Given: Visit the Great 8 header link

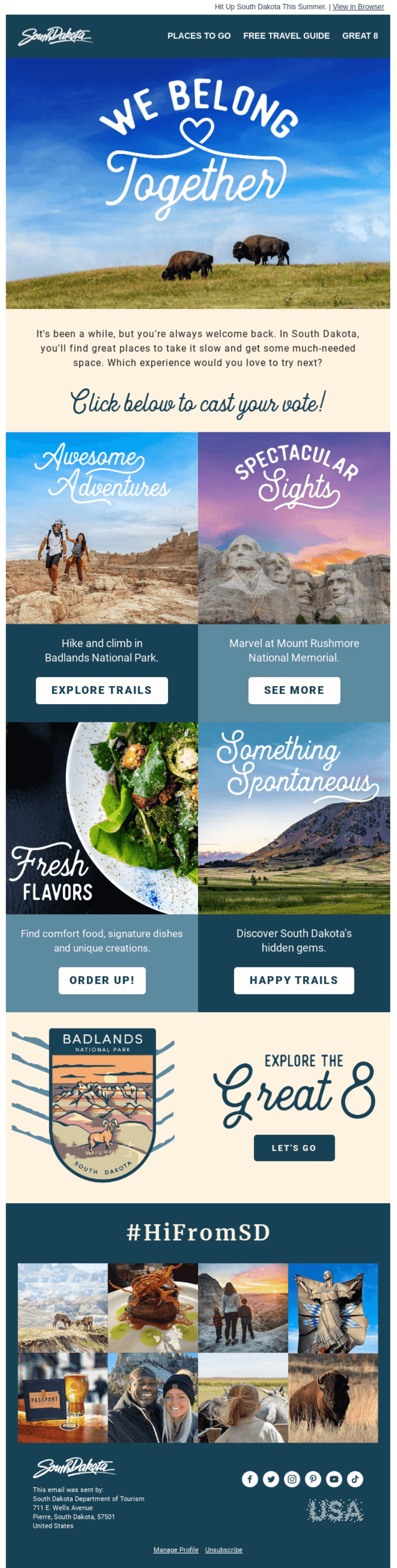Looking at the screenshot, I should click(360, 36).
